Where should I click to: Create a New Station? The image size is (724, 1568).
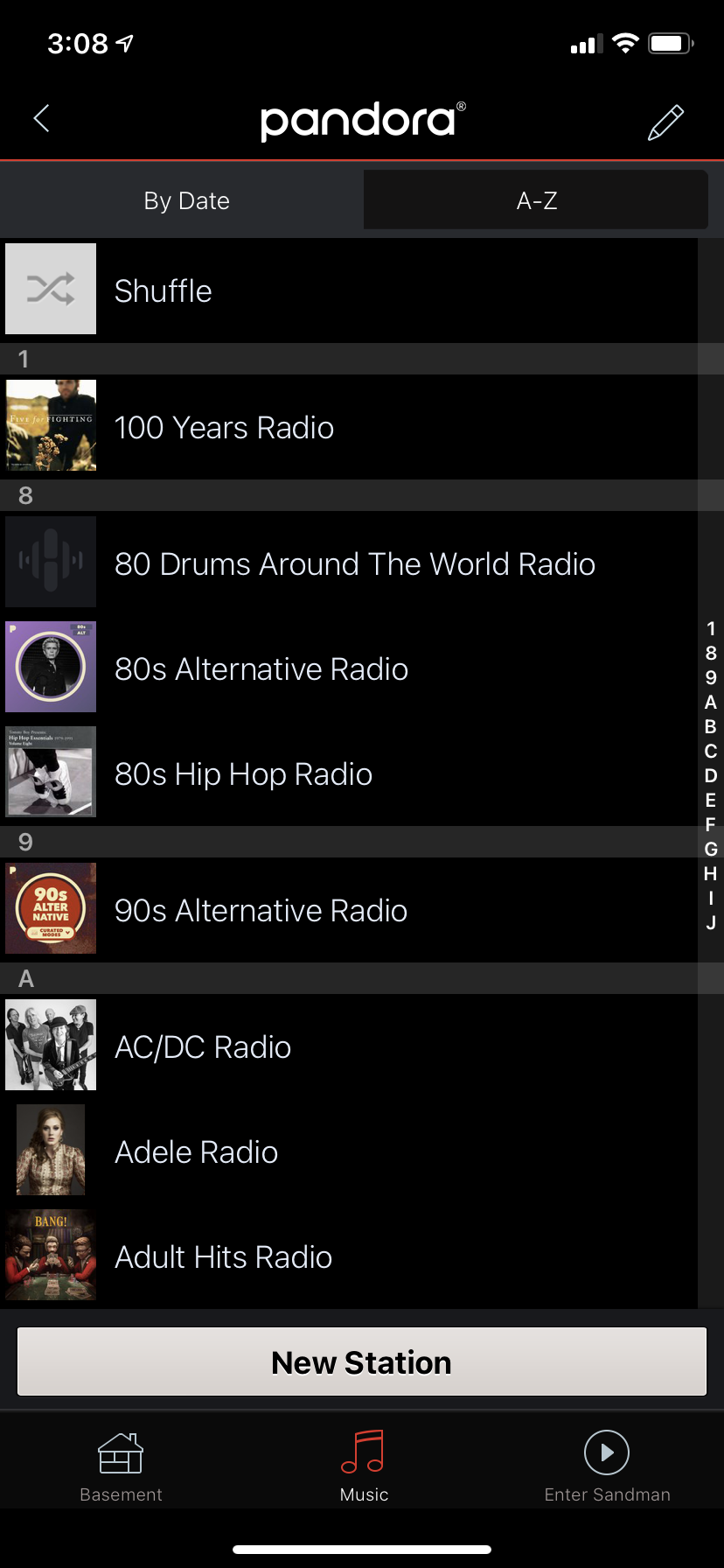click(x=362, y=1361)
